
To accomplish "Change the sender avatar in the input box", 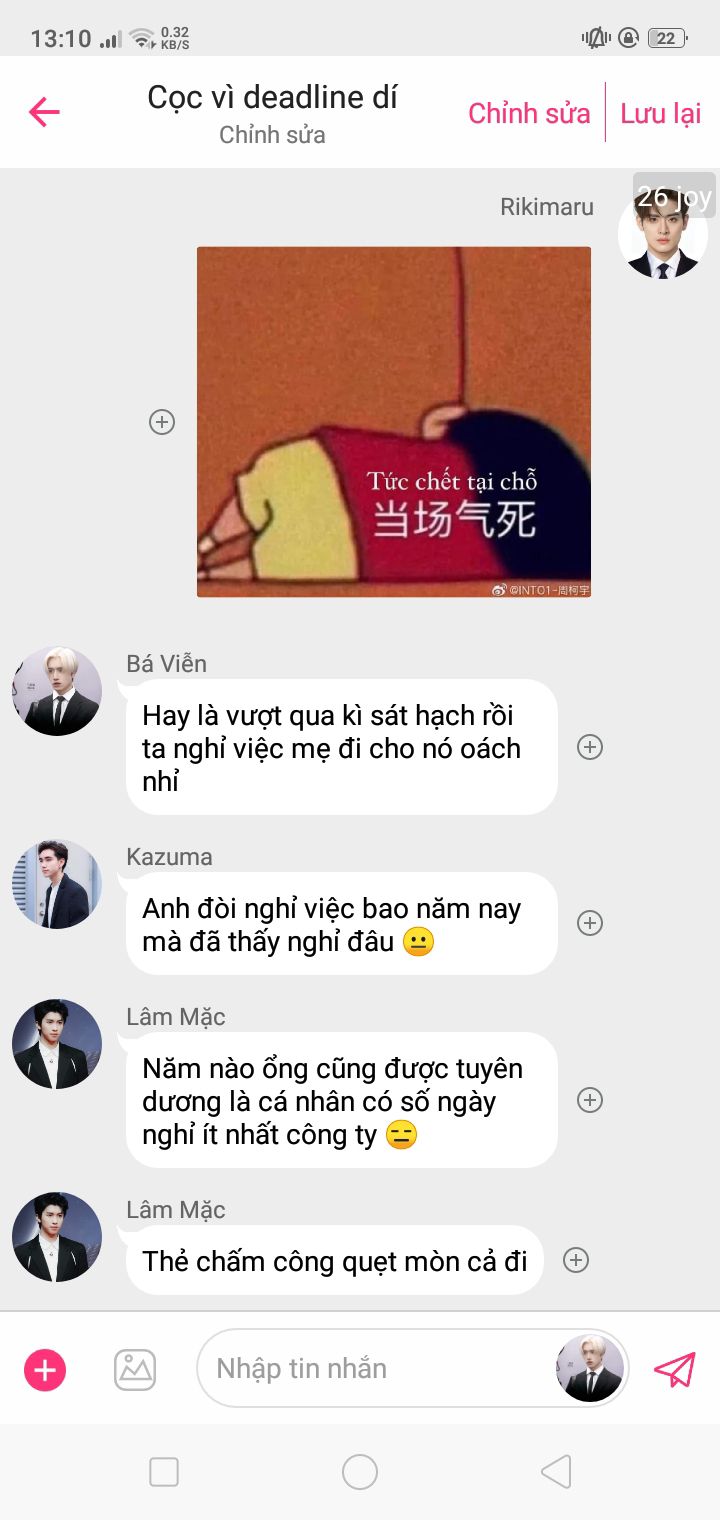I will (590, 1368).
